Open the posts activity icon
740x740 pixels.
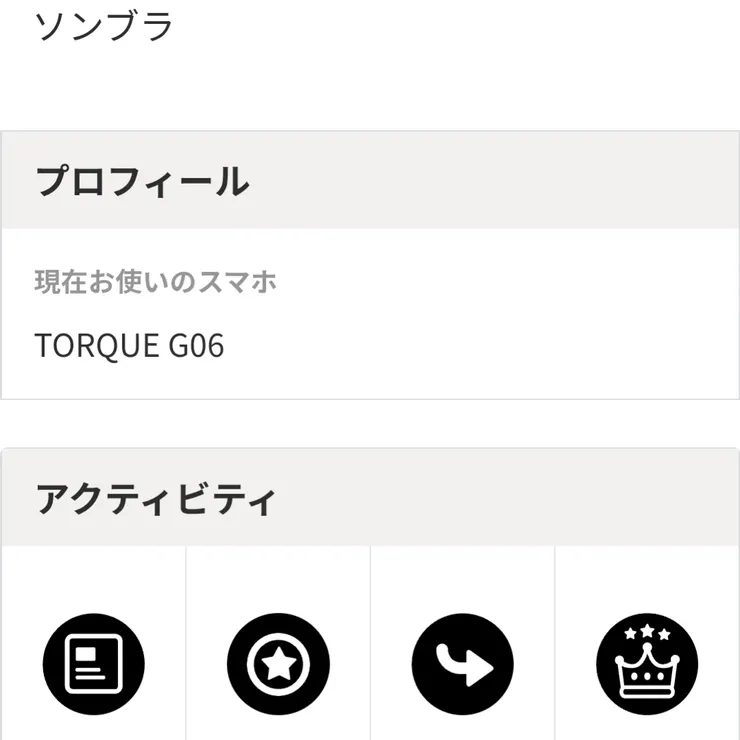coord(93,664)
